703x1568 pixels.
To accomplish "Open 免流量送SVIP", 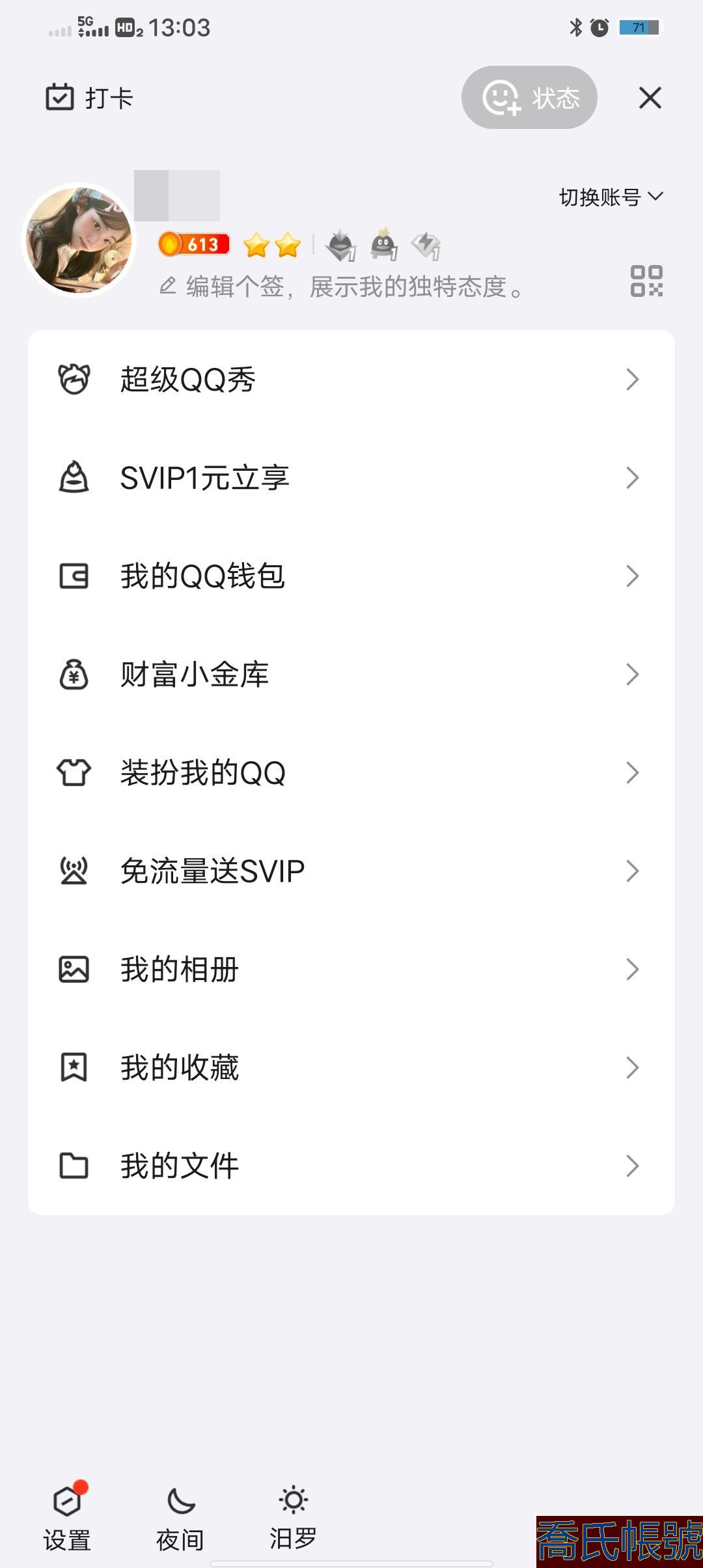I will [351, 871].
